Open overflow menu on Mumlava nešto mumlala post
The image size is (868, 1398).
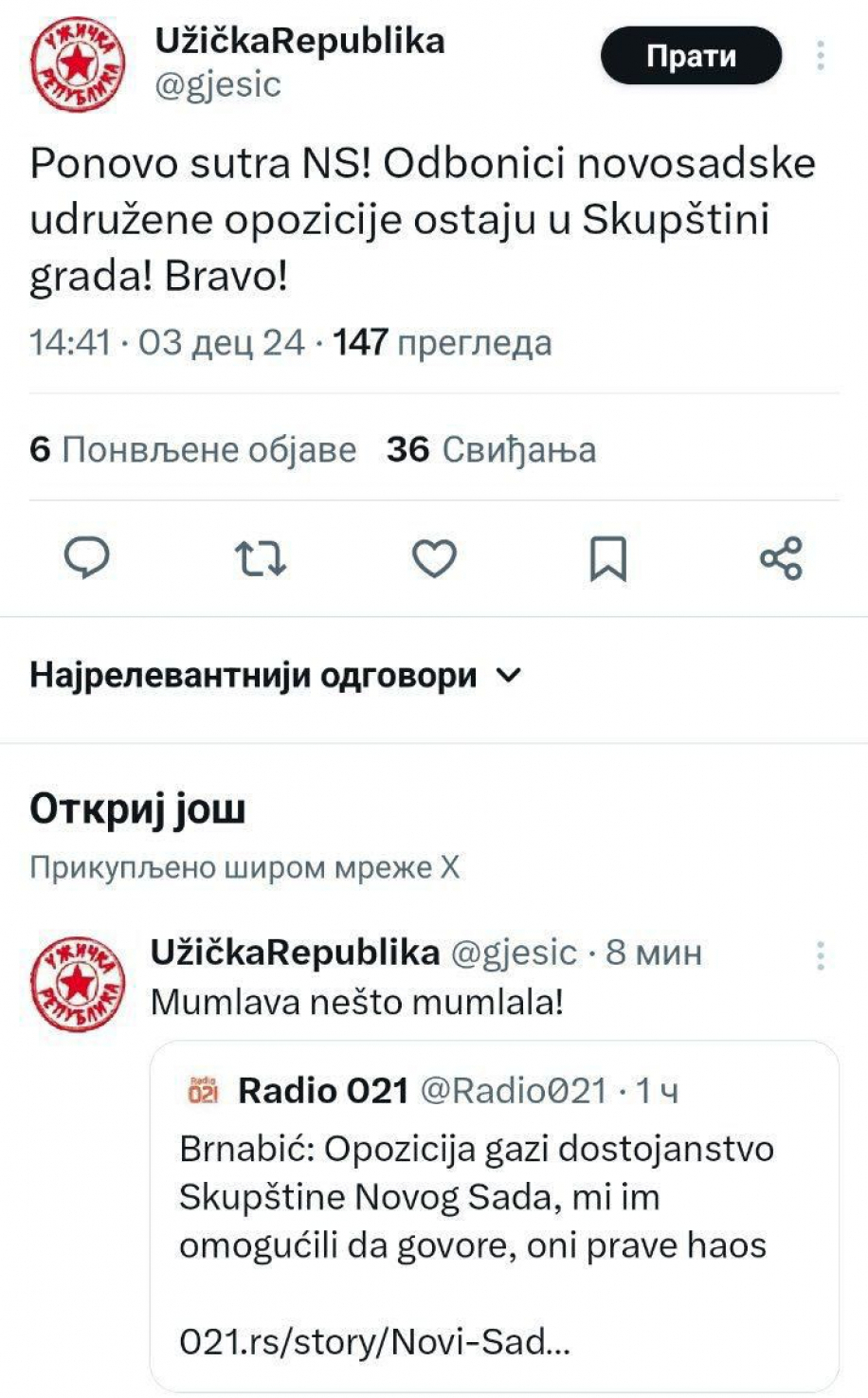821,955
